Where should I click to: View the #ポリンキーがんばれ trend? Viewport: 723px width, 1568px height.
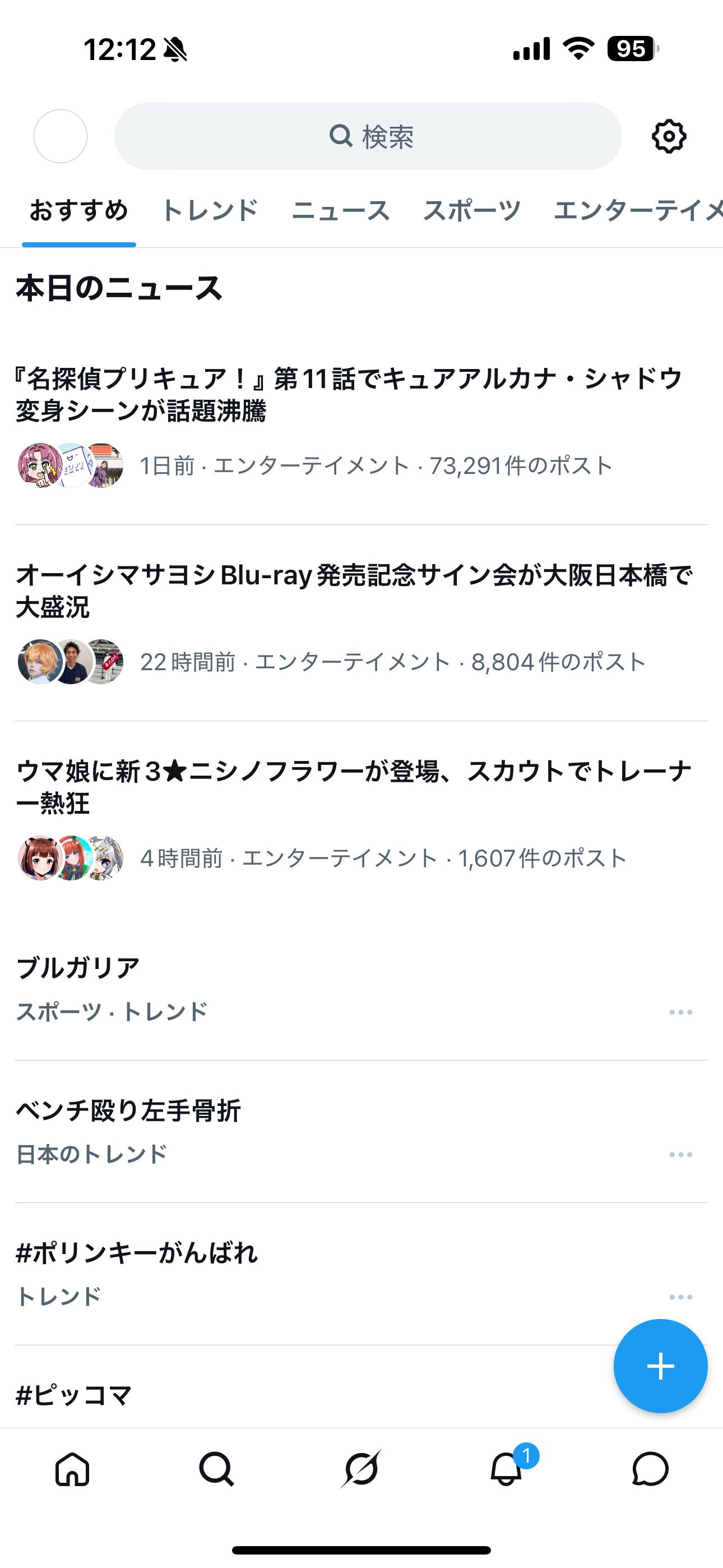pos(137,1253)
